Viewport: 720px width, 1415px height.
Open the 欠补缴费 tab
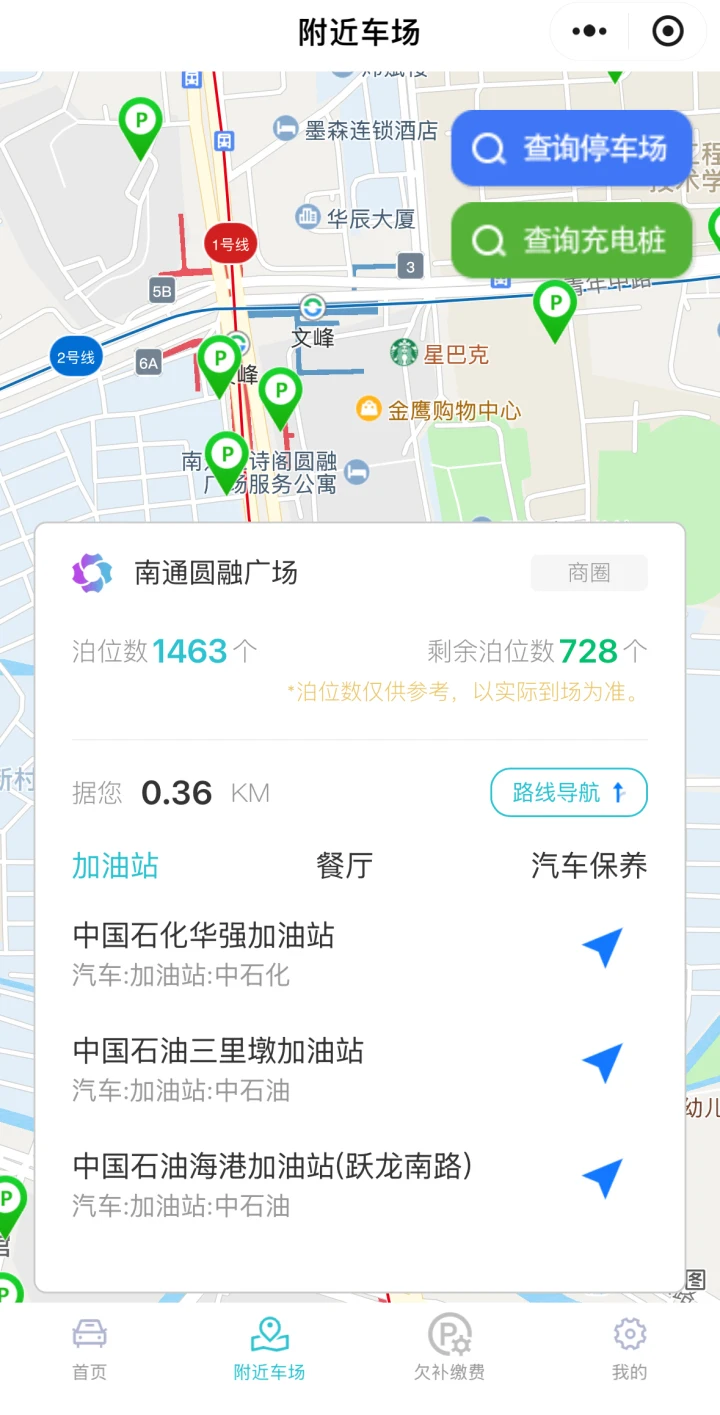point(450,1350)
